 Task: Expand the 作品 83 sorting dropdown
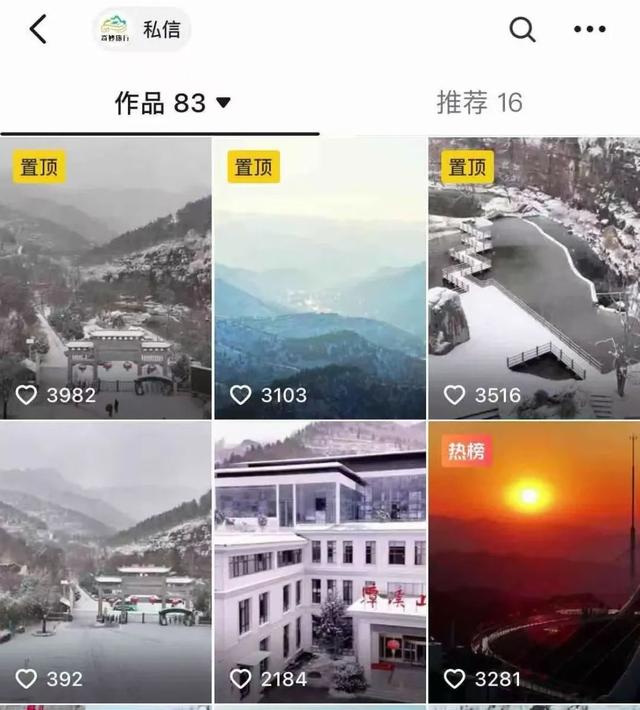(x=223, y=102)
